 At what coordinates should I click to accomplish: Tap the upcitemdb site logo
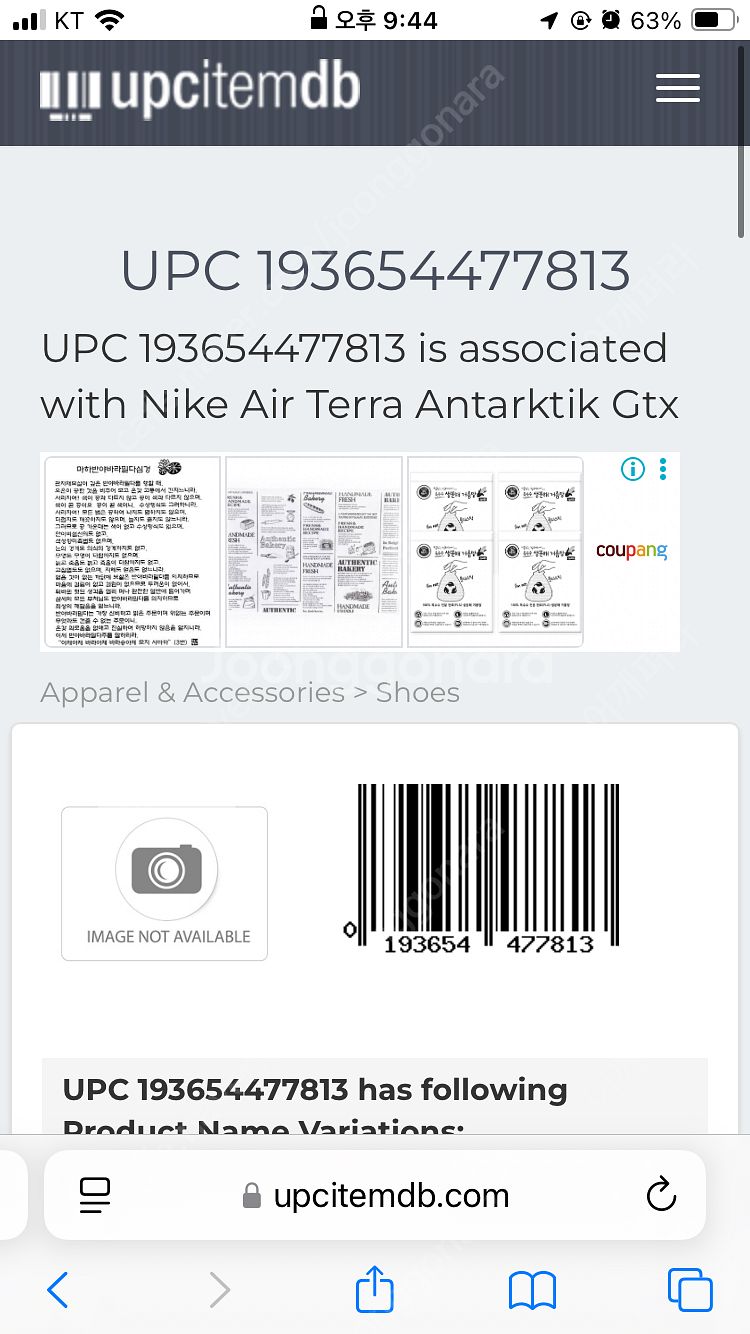(200, 90)
